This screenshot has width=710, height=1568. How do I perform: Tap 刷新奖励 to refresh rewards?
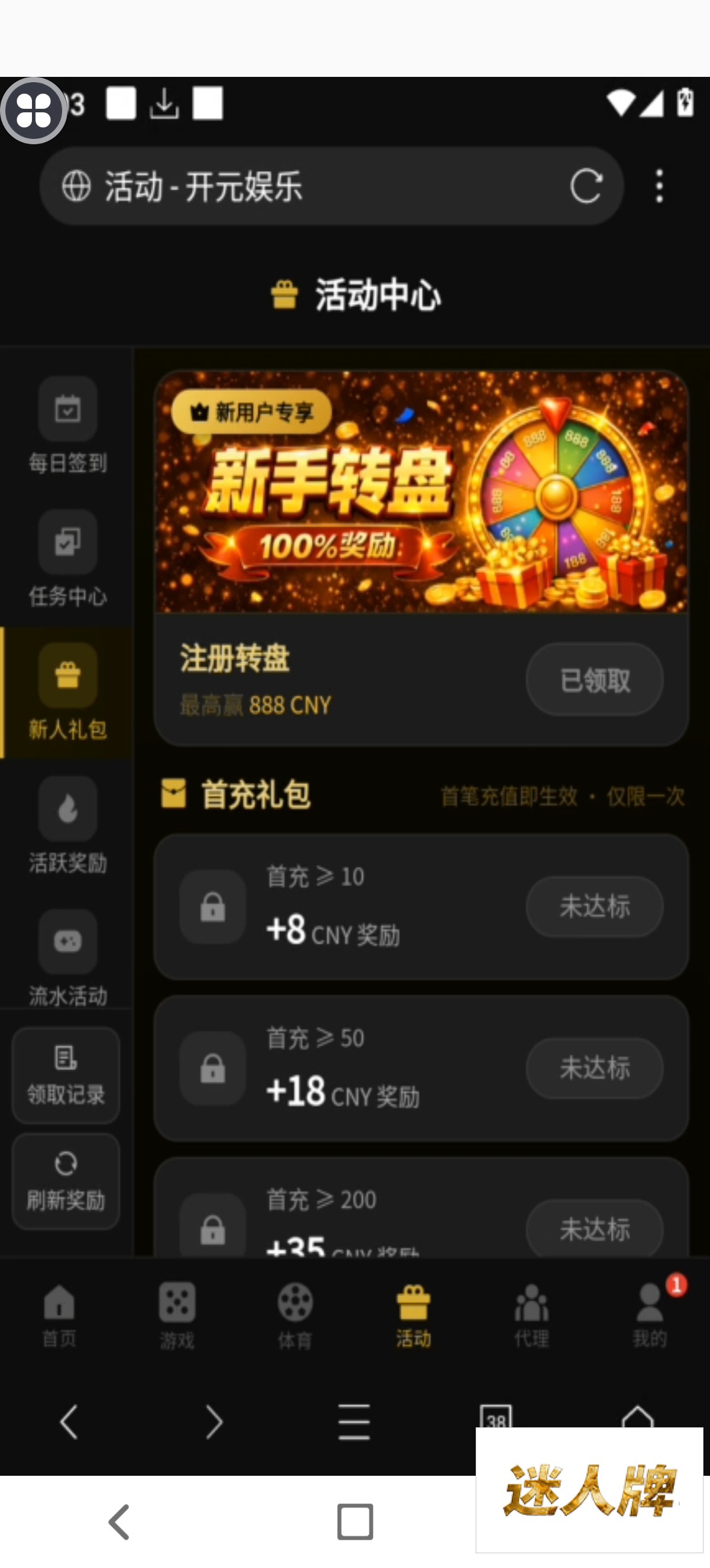66,1181
